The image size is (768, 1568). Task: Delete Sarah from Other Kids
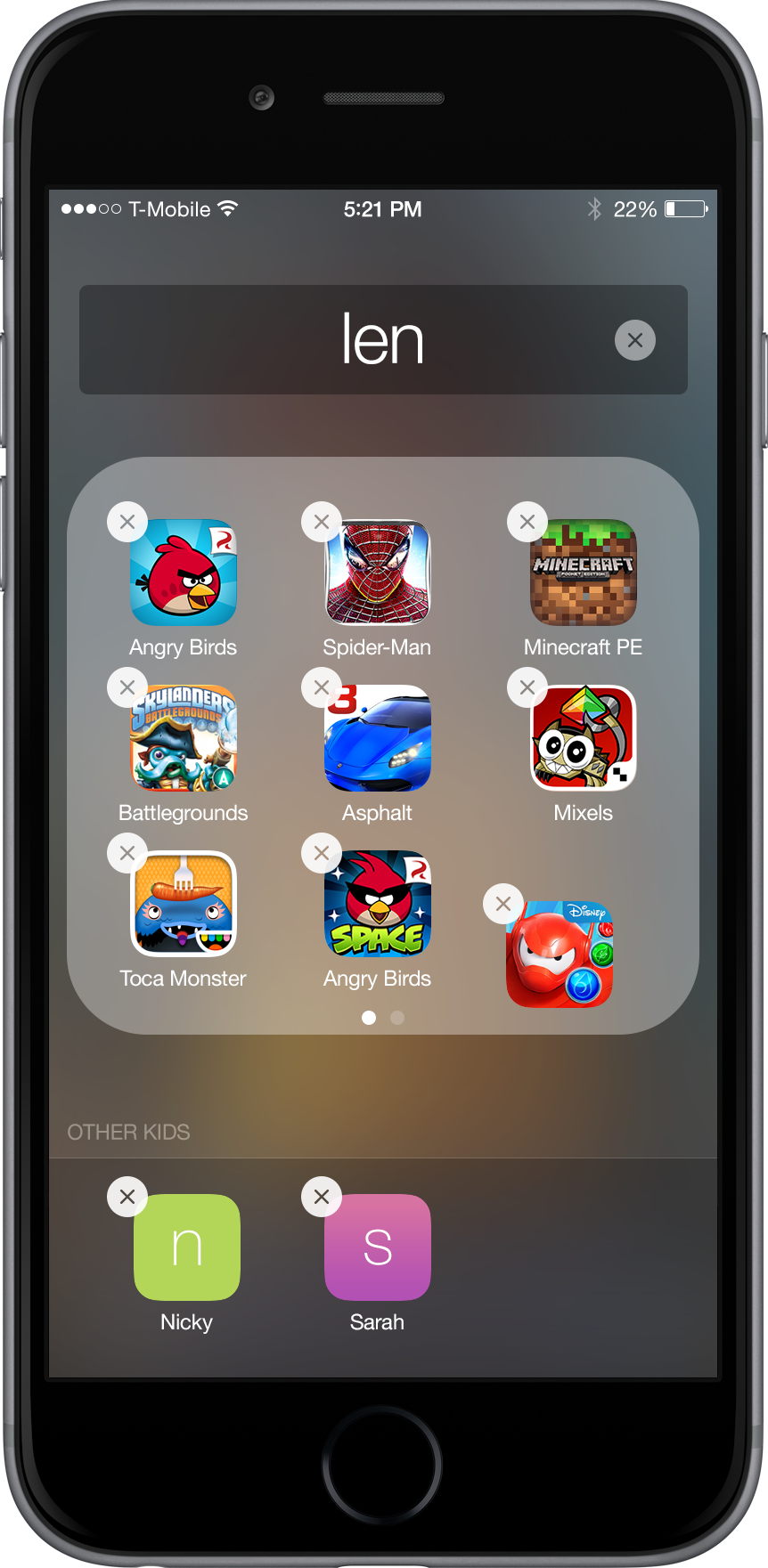tap(322, 1197)
